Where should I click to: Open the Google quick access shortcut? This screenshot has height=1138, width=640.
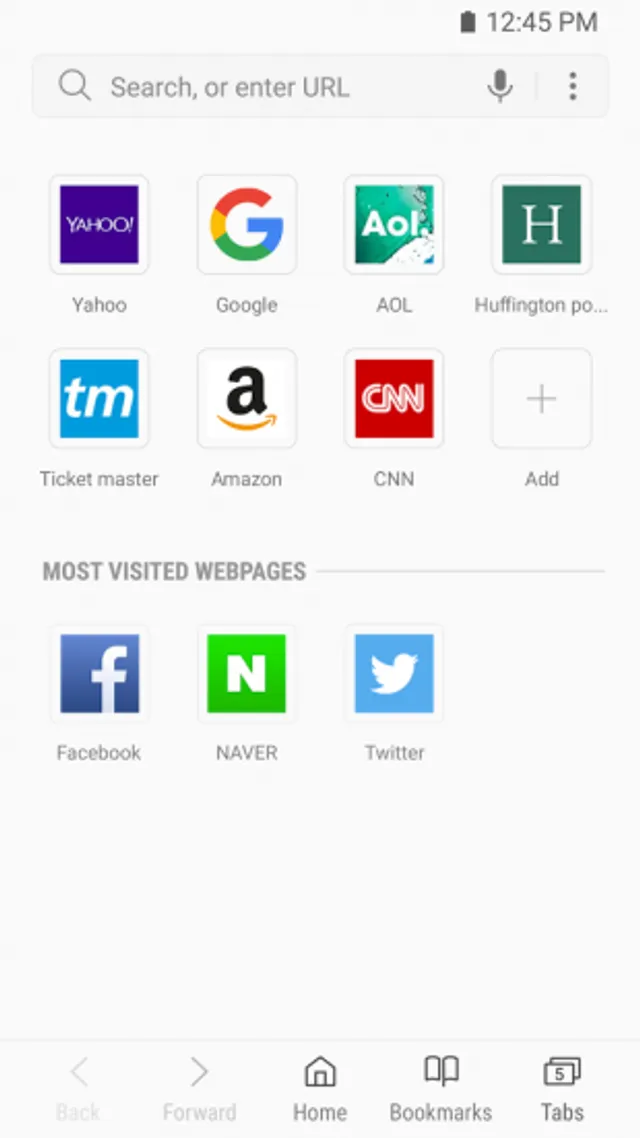pyautogui.click(x=246, y=225)
